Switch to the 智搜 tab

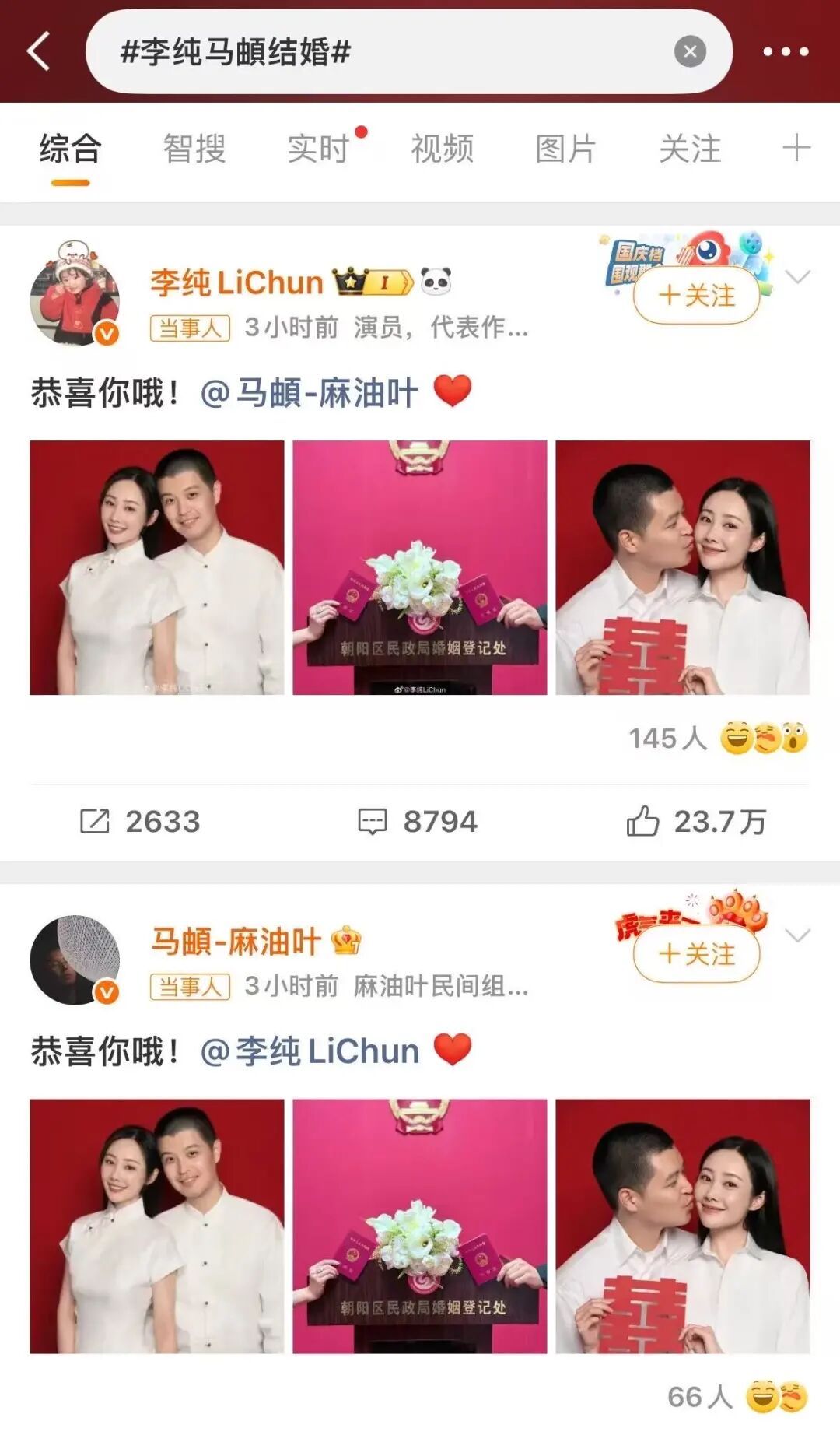click(194, 149)
